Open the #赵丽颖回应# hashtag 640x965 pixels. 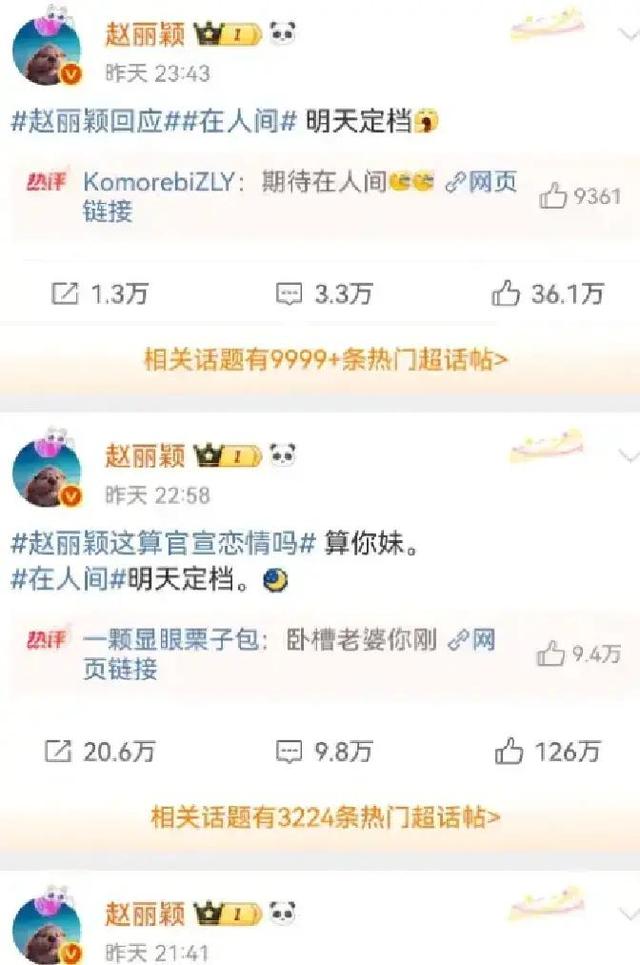(x=88, y=122)
